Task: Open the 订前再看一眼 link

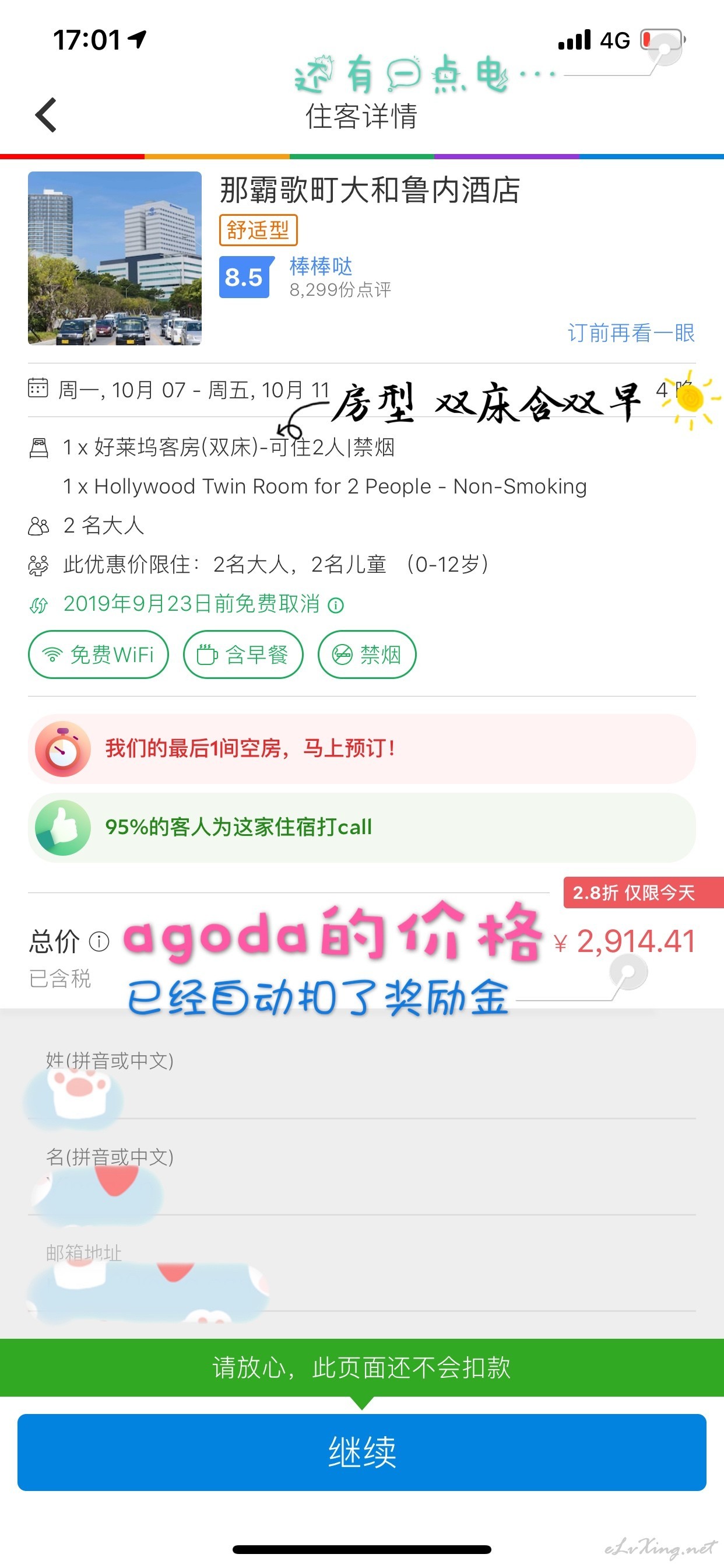Action: pos(631,333)
